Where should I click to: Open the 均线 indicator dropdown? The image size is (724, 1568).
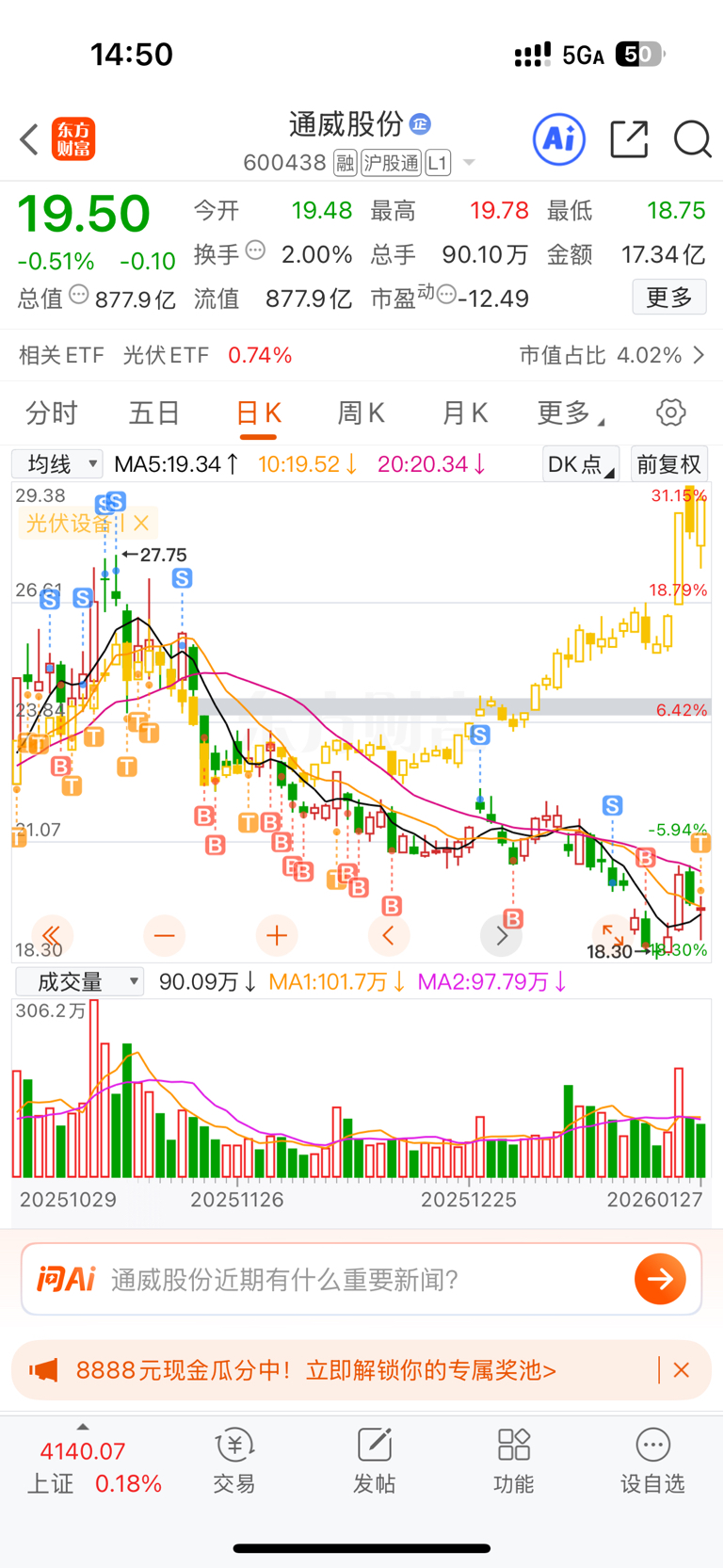pos(57,463)
